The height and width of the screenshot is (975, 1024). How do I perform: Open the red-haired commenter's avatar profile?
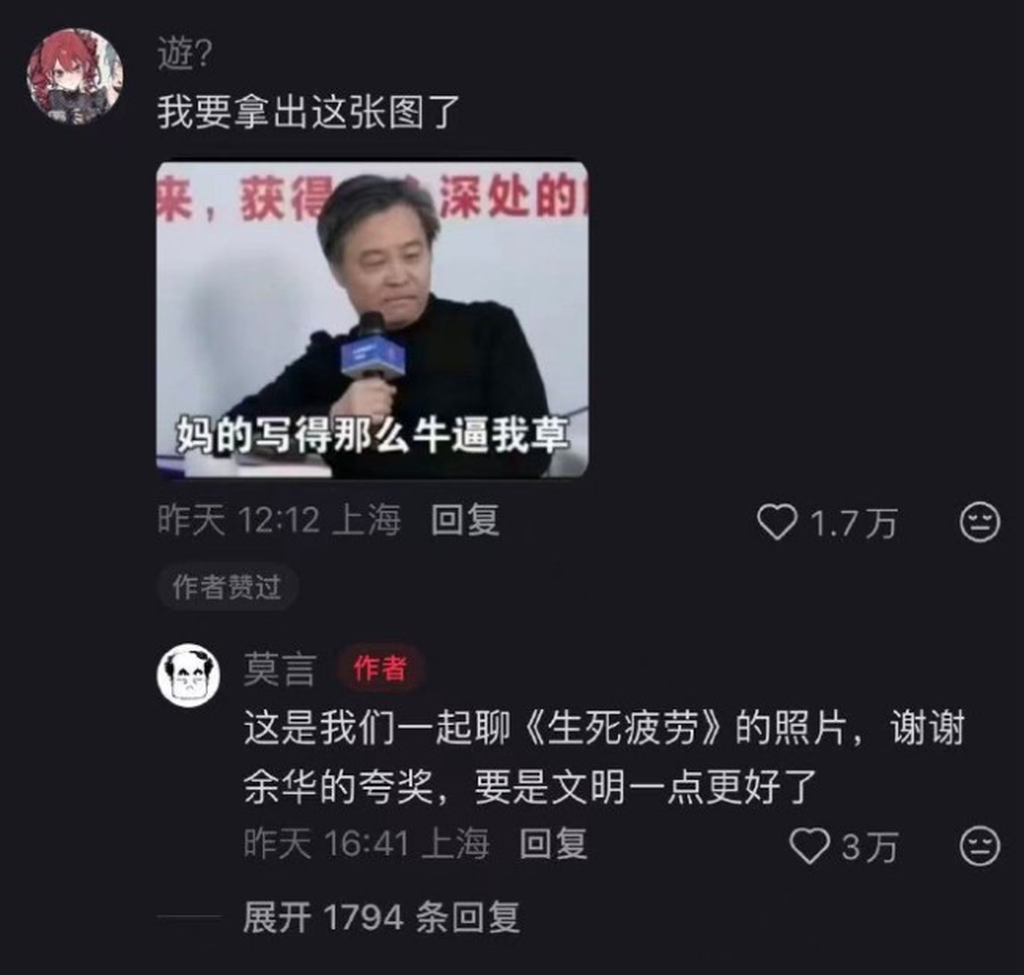[x=75, y=75]
